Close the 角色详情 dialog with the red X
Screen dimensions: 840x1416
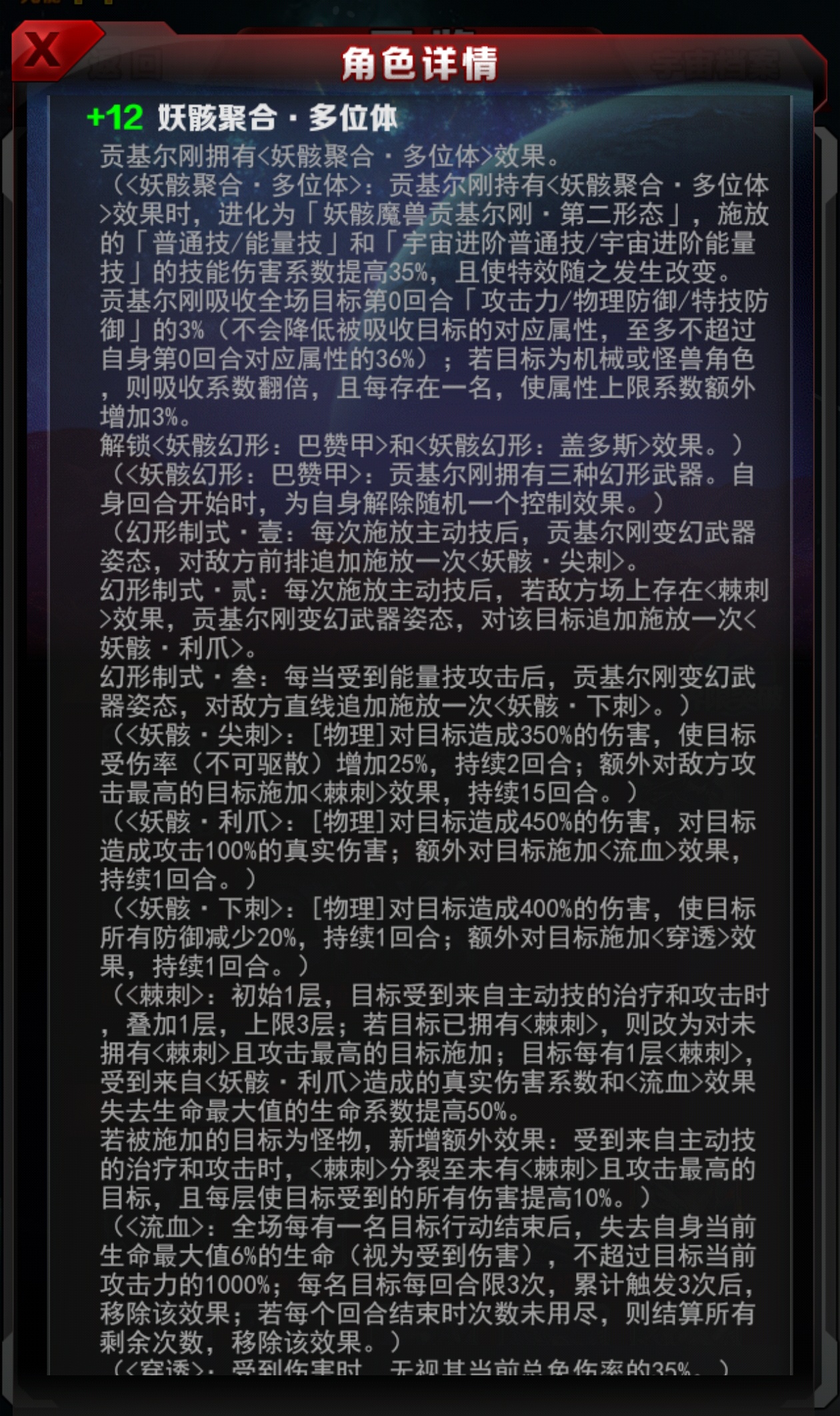44,50
